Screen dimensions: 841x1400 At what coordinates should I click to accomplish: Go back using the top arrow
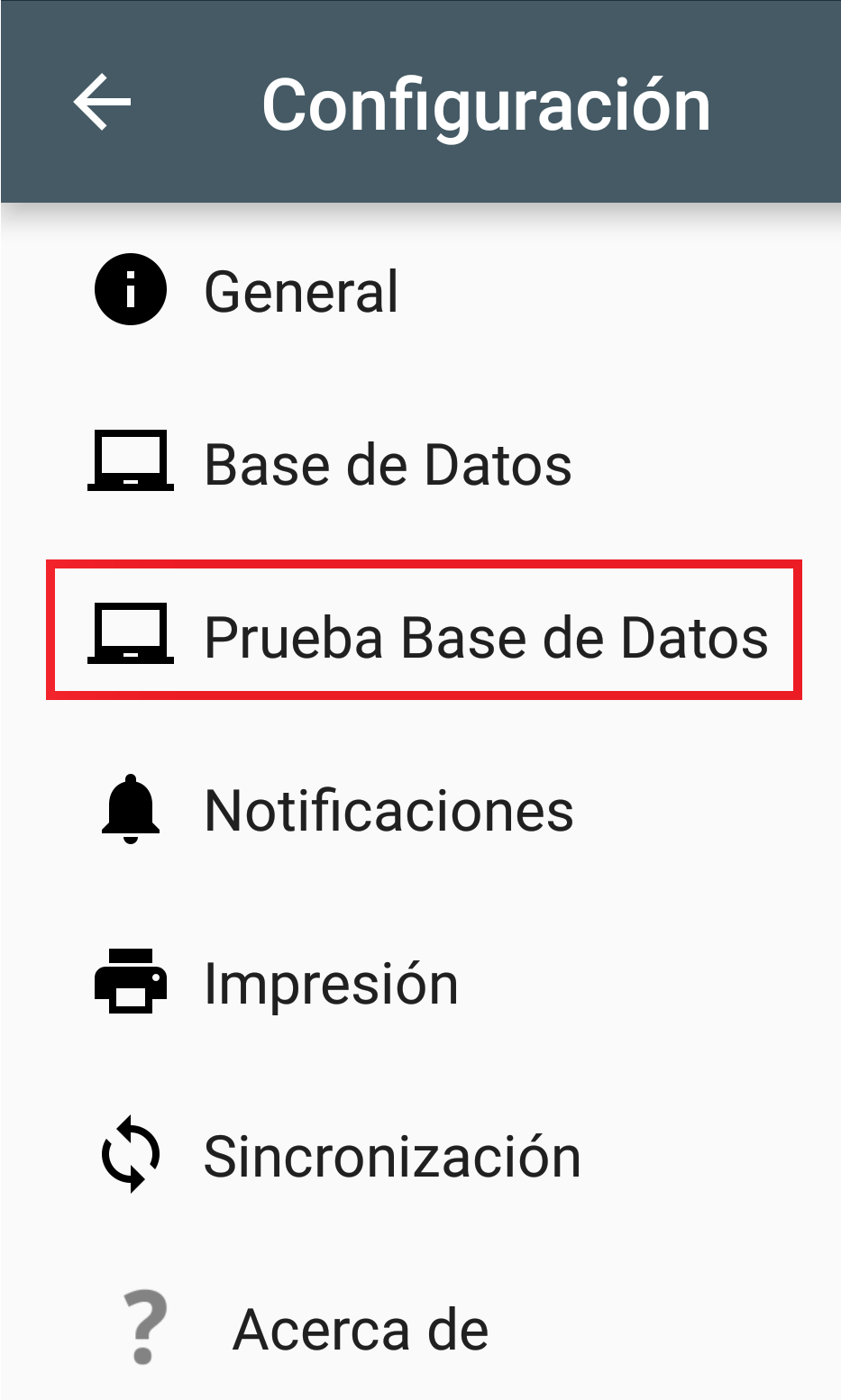point(102,103)
